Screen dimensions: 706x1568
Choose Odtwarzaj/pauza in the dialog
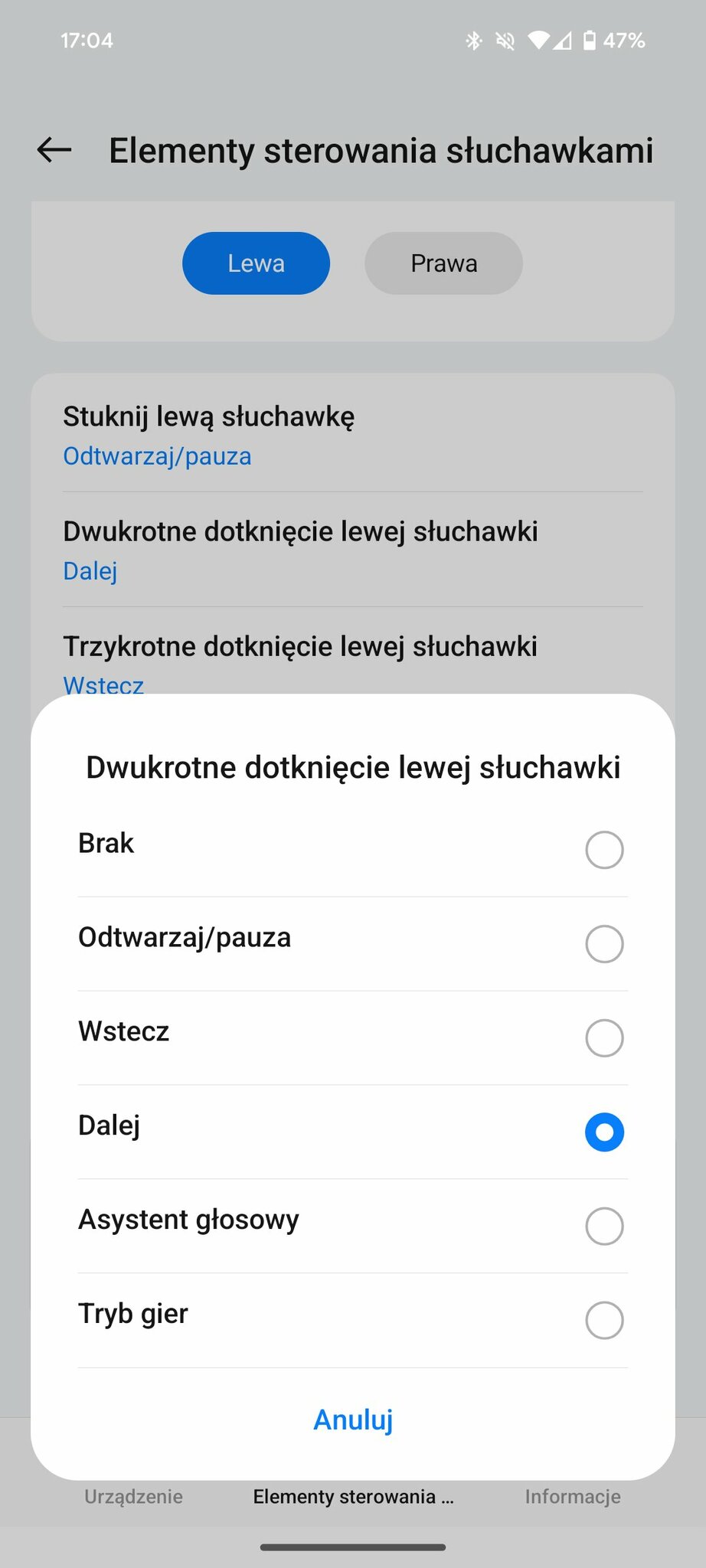click(352, 943)
